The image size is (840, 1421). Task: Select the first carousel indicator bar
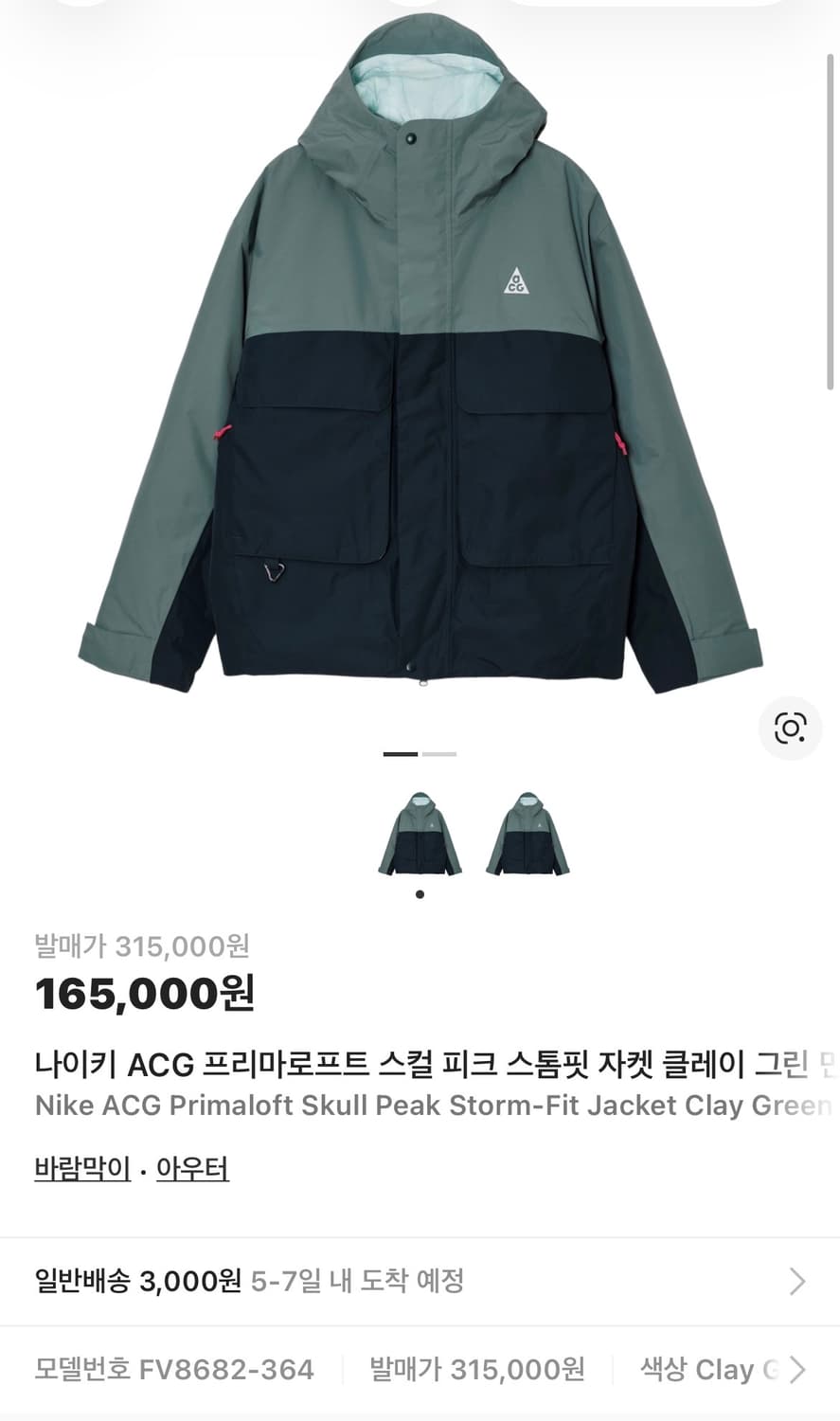[x=400, y=754]
